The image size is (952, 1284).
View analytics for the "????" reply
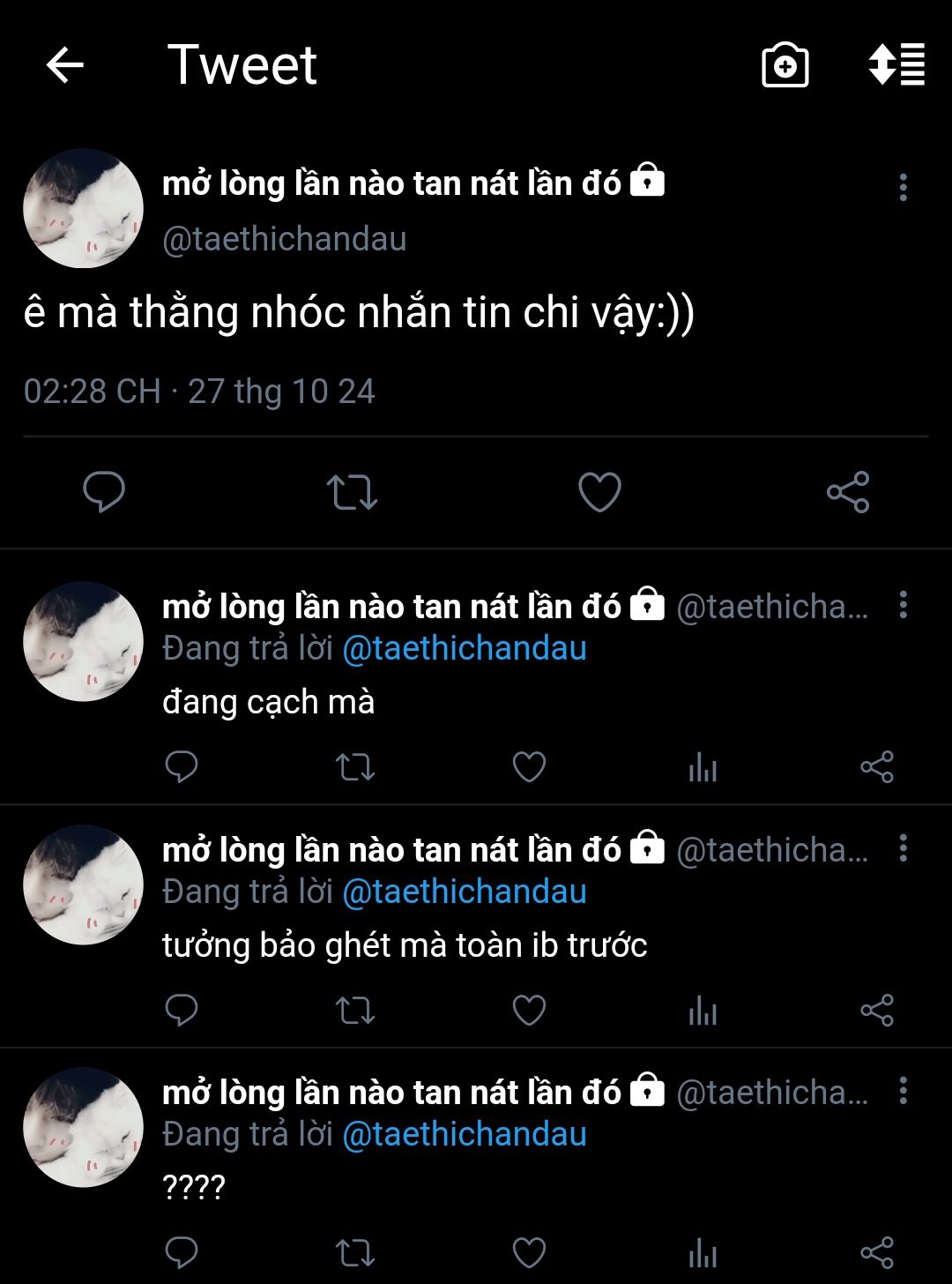pyautogui.click(x=703, y=1253)
